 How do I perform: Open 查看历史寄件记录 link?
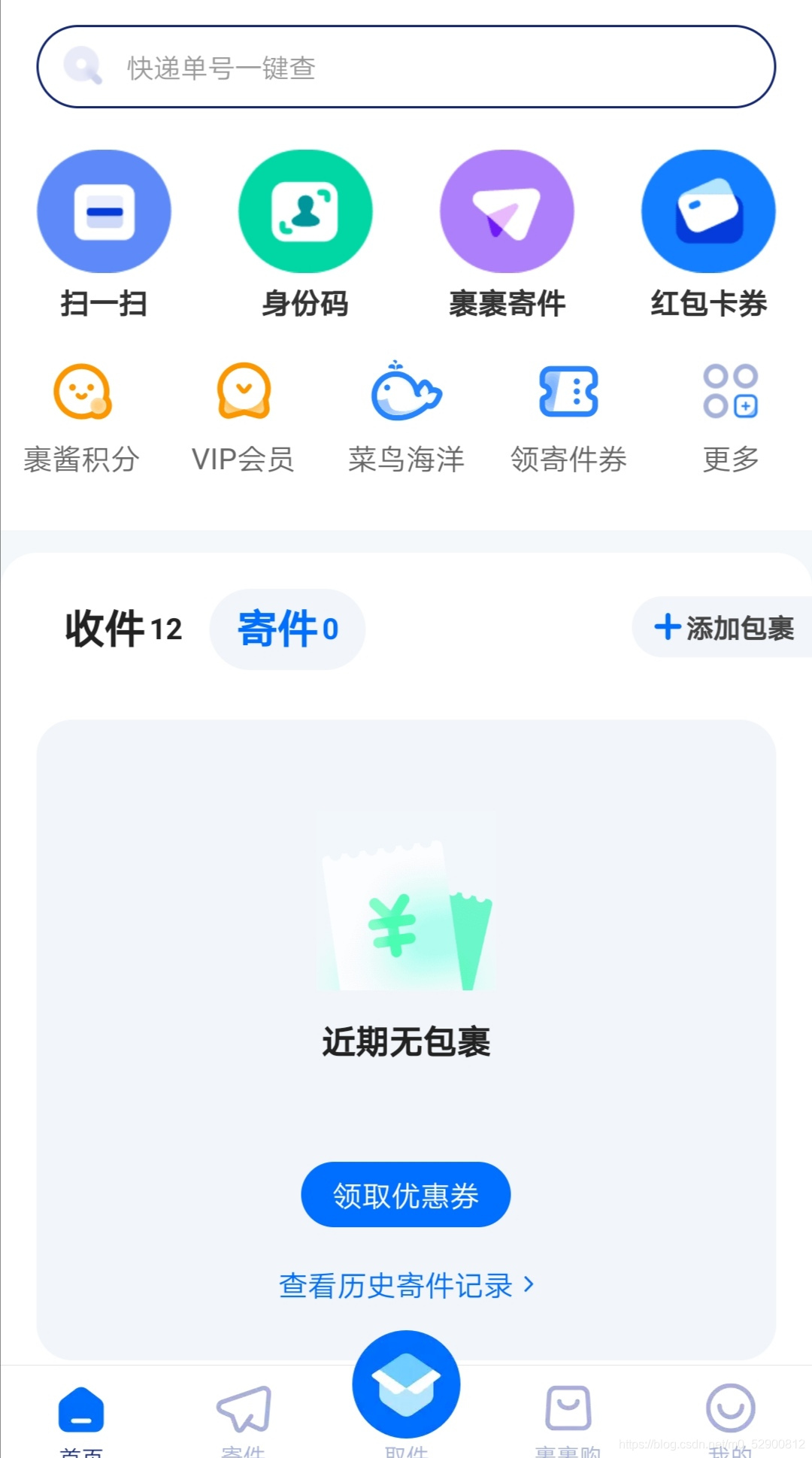pyautogui.click(x=406, y=1285)
